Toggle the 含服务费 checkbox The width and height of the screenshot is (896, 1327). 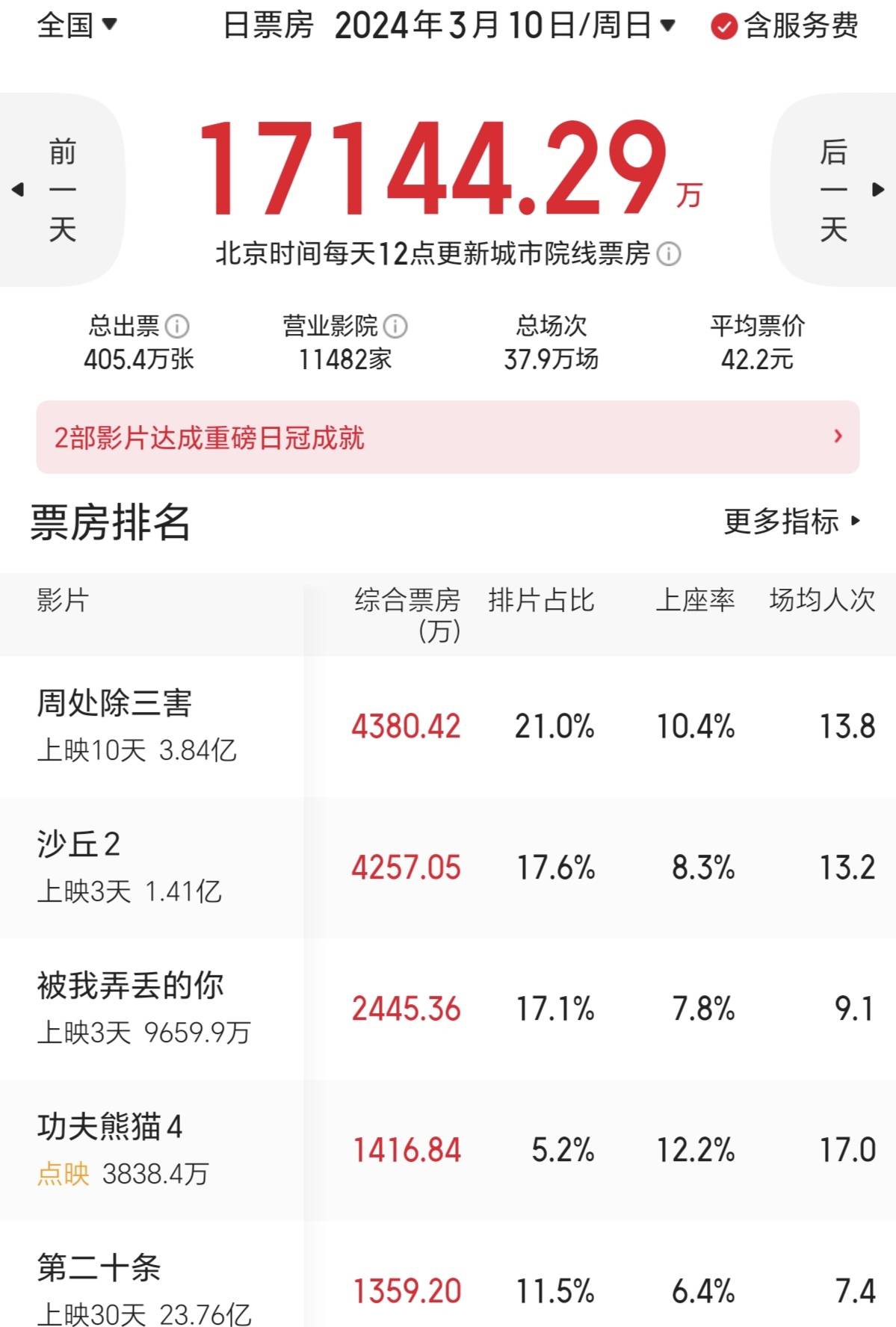coord(723,28)
